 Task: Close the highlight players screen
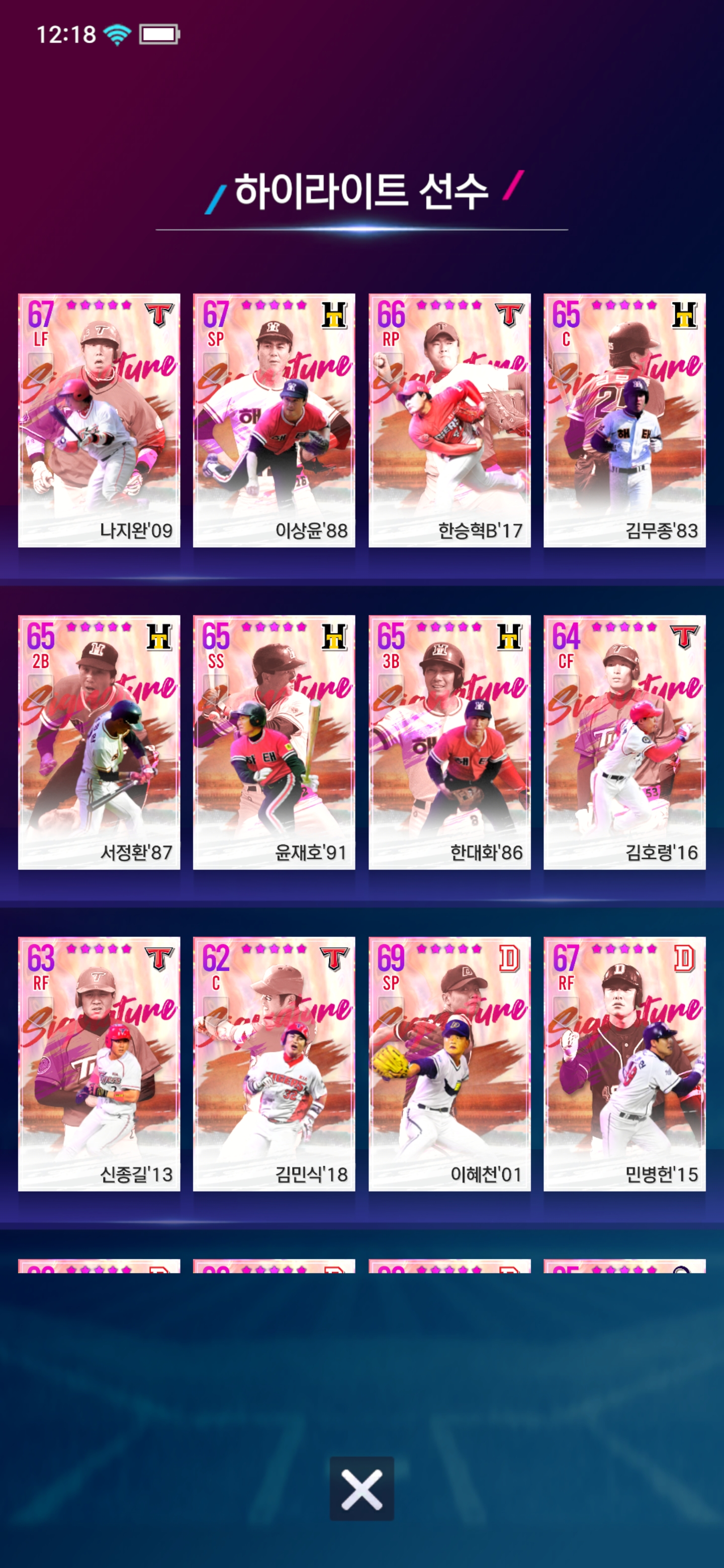(361, 1489)
